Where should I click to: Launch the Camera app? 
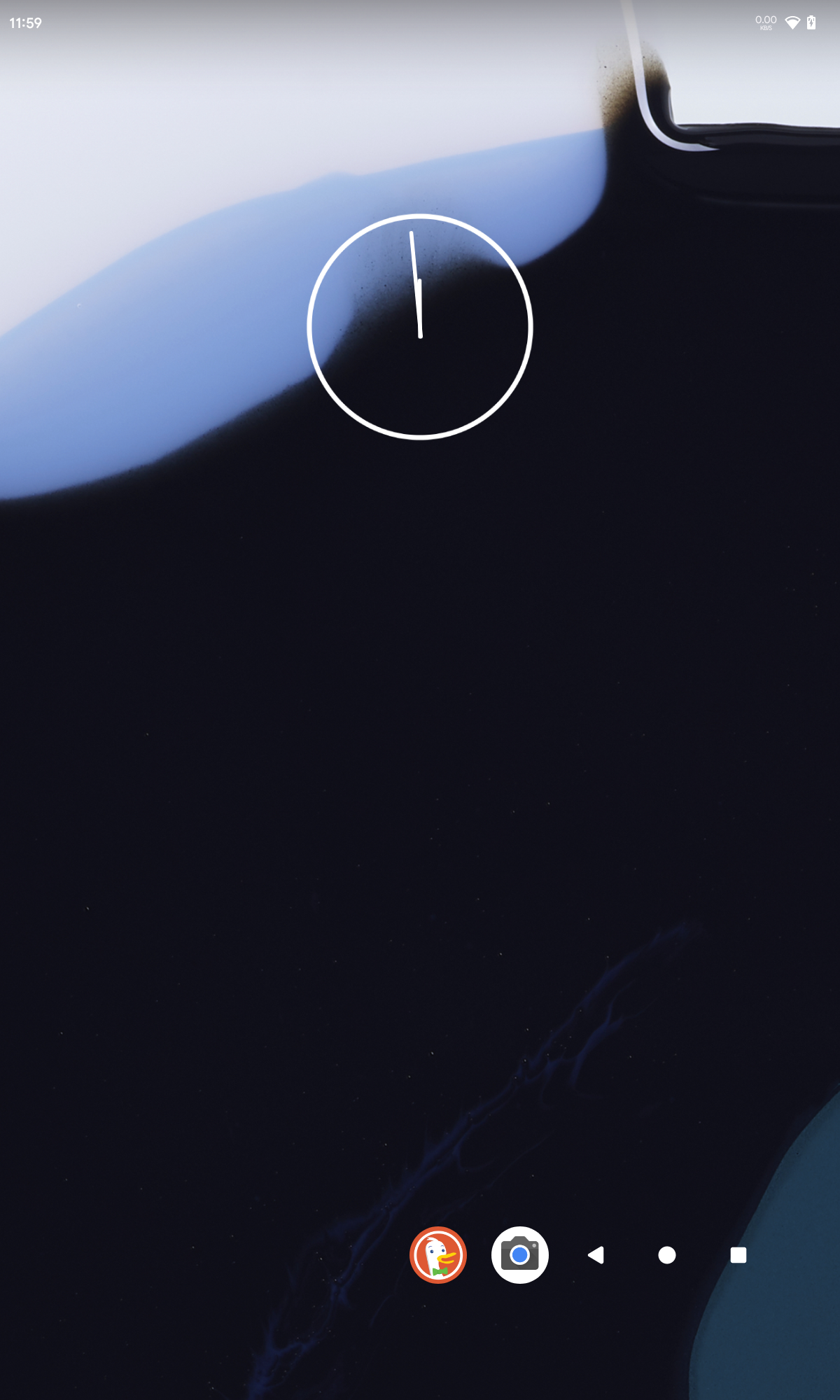click(x=519, y=1255)
